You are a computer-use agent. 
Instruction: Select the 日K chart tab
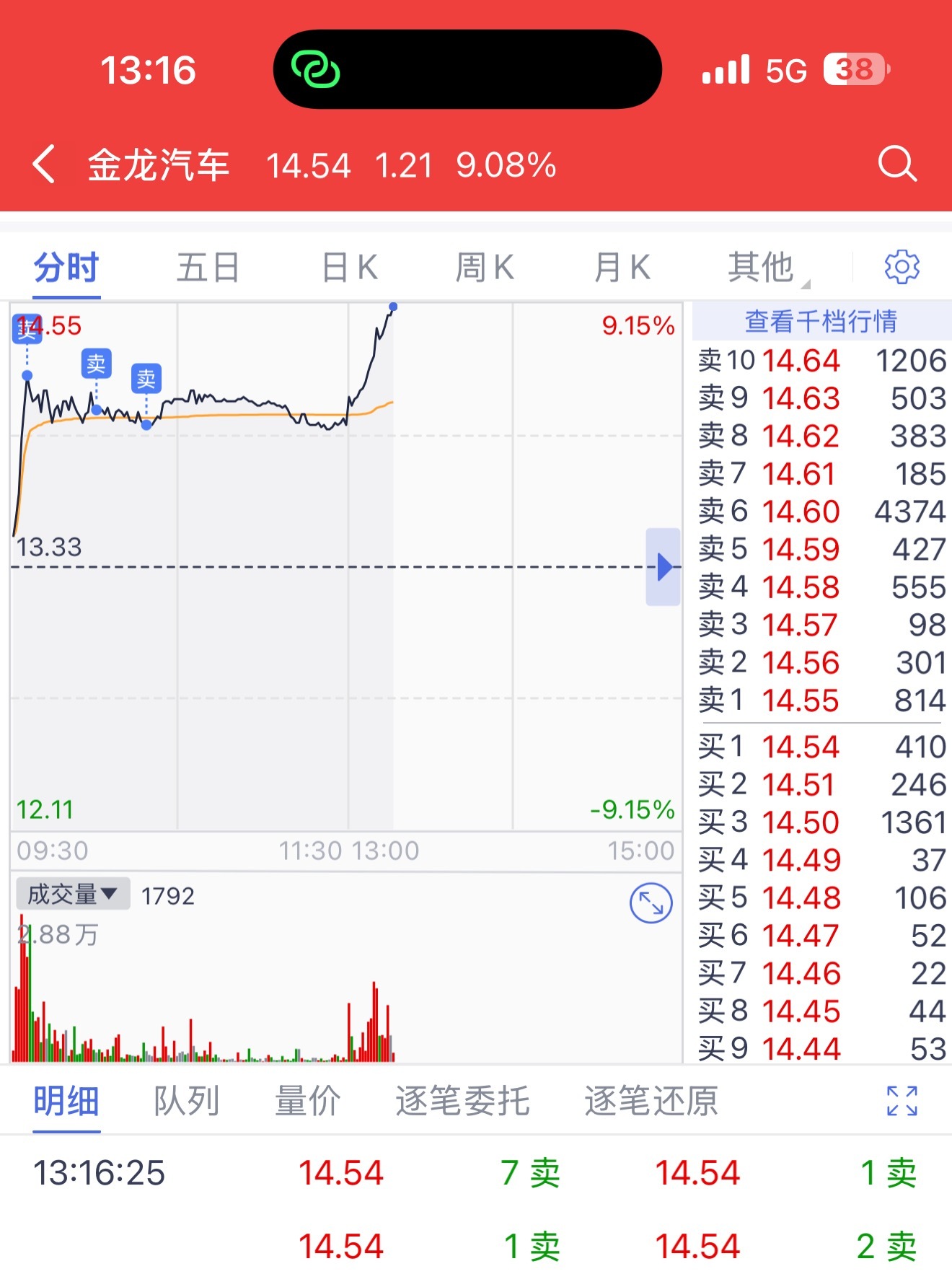point(350,268)
